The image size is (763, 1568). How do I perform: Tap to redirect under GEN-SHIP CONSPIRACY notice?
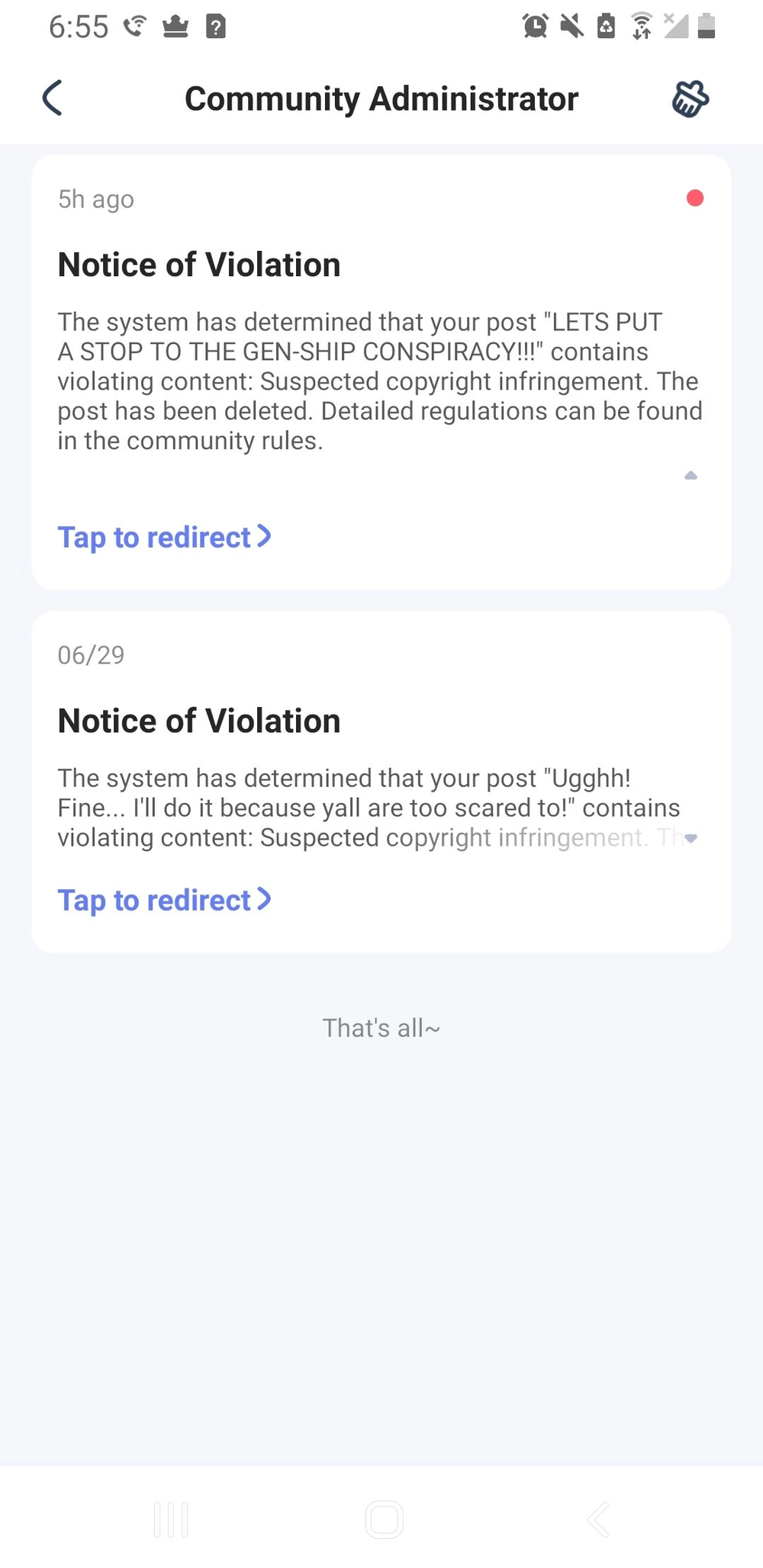click(x=164, y=537)
